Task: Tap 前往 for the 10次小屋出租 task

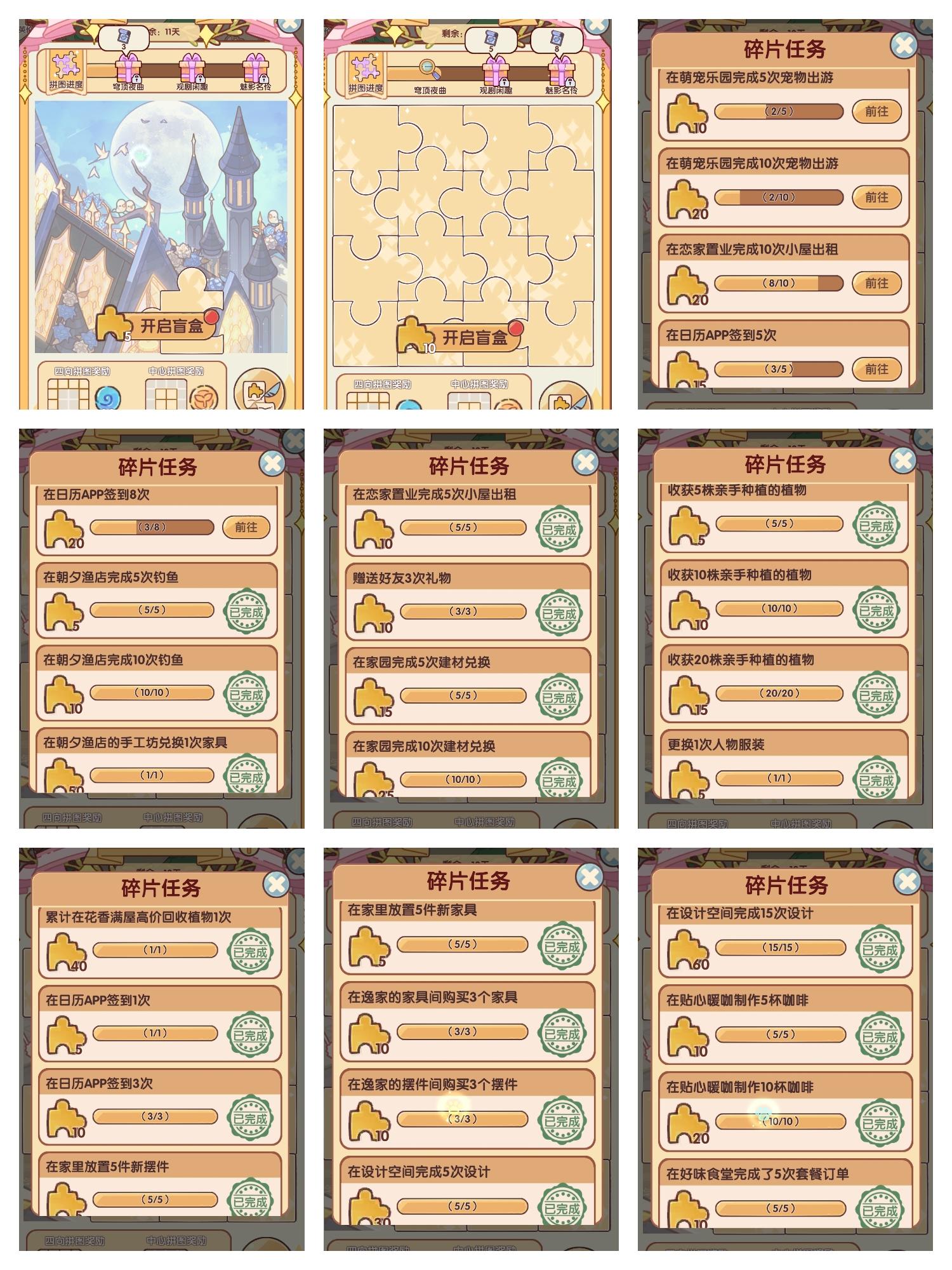Action: point(879,283)
